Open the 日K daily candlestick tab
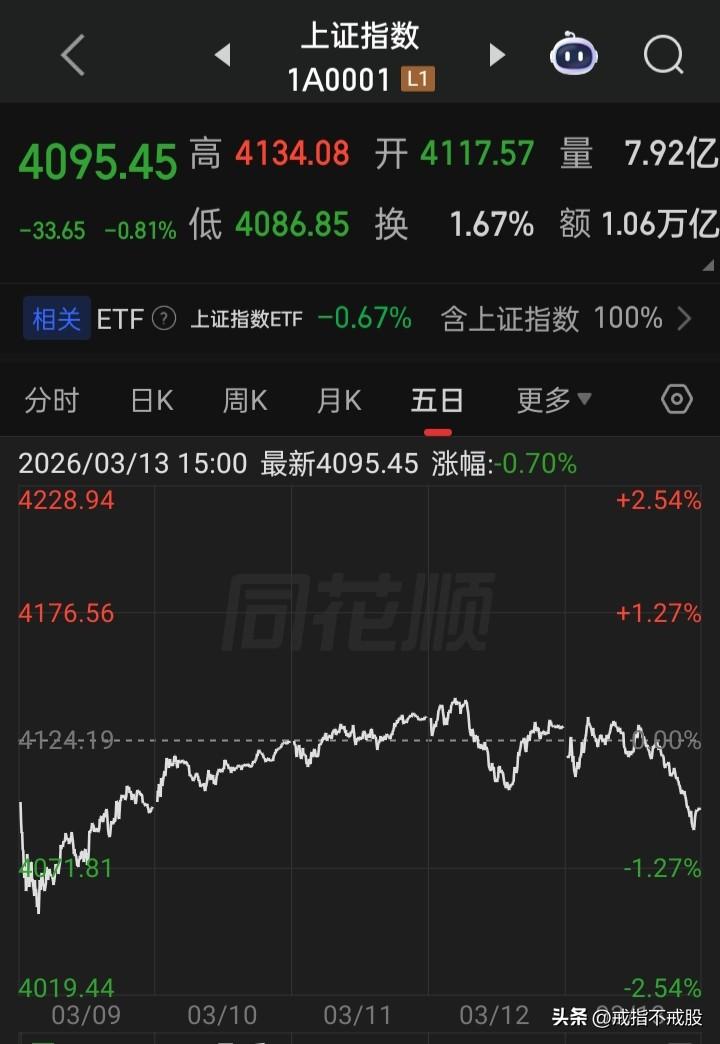This screenshot has height=1044, width=720. pyautogui.click(x=150, y=399)
